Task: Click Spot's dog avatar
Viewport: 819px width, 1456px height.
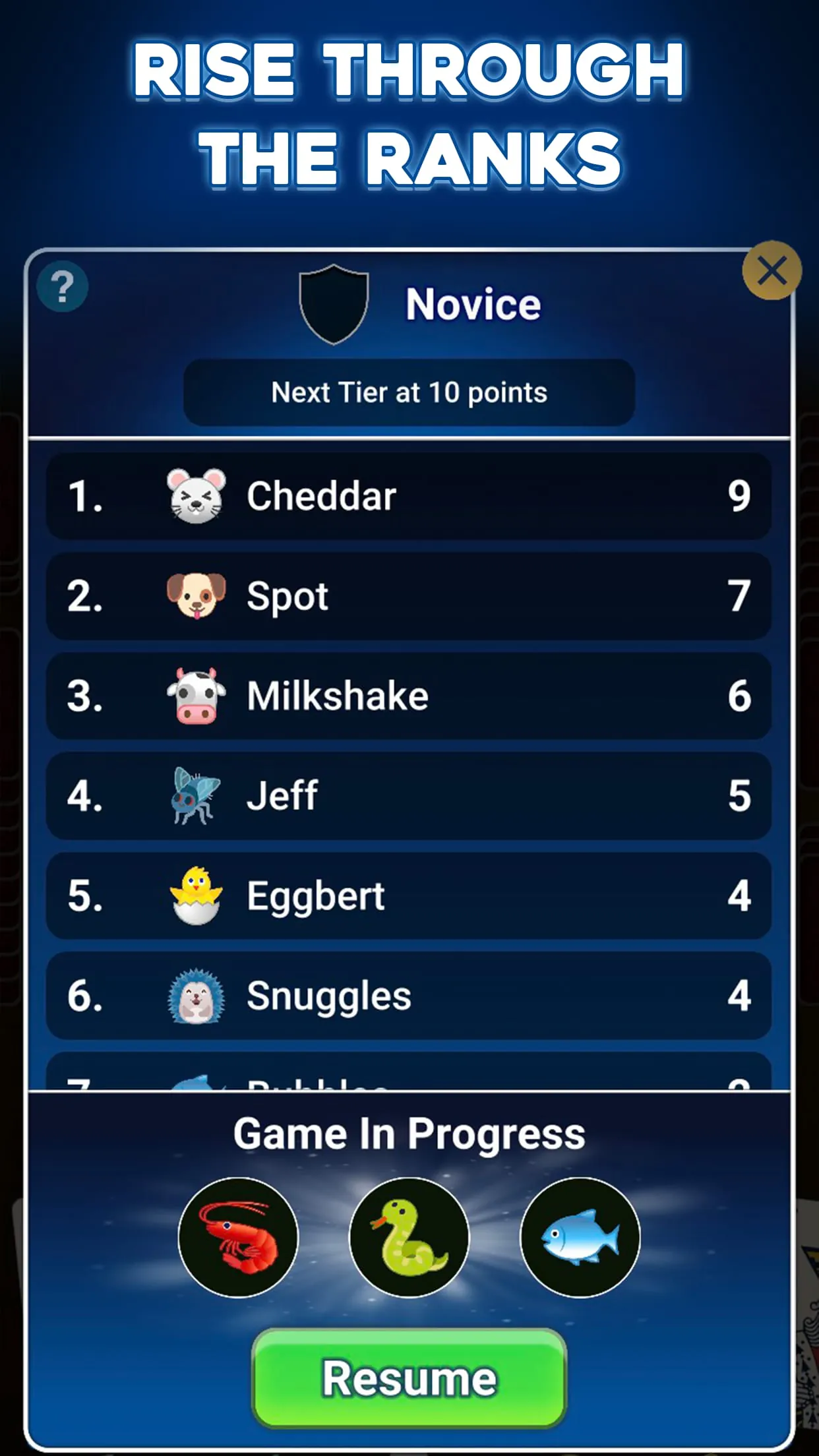Action: 195,595
